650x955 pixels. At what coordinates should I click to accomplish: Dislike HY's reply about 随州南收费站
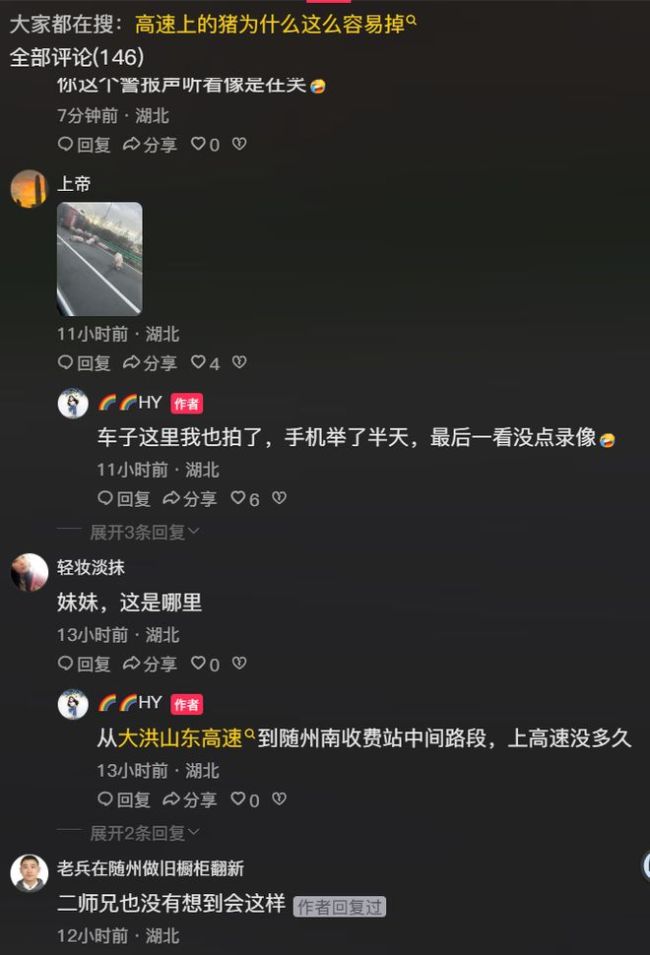[x=279, y=799]
